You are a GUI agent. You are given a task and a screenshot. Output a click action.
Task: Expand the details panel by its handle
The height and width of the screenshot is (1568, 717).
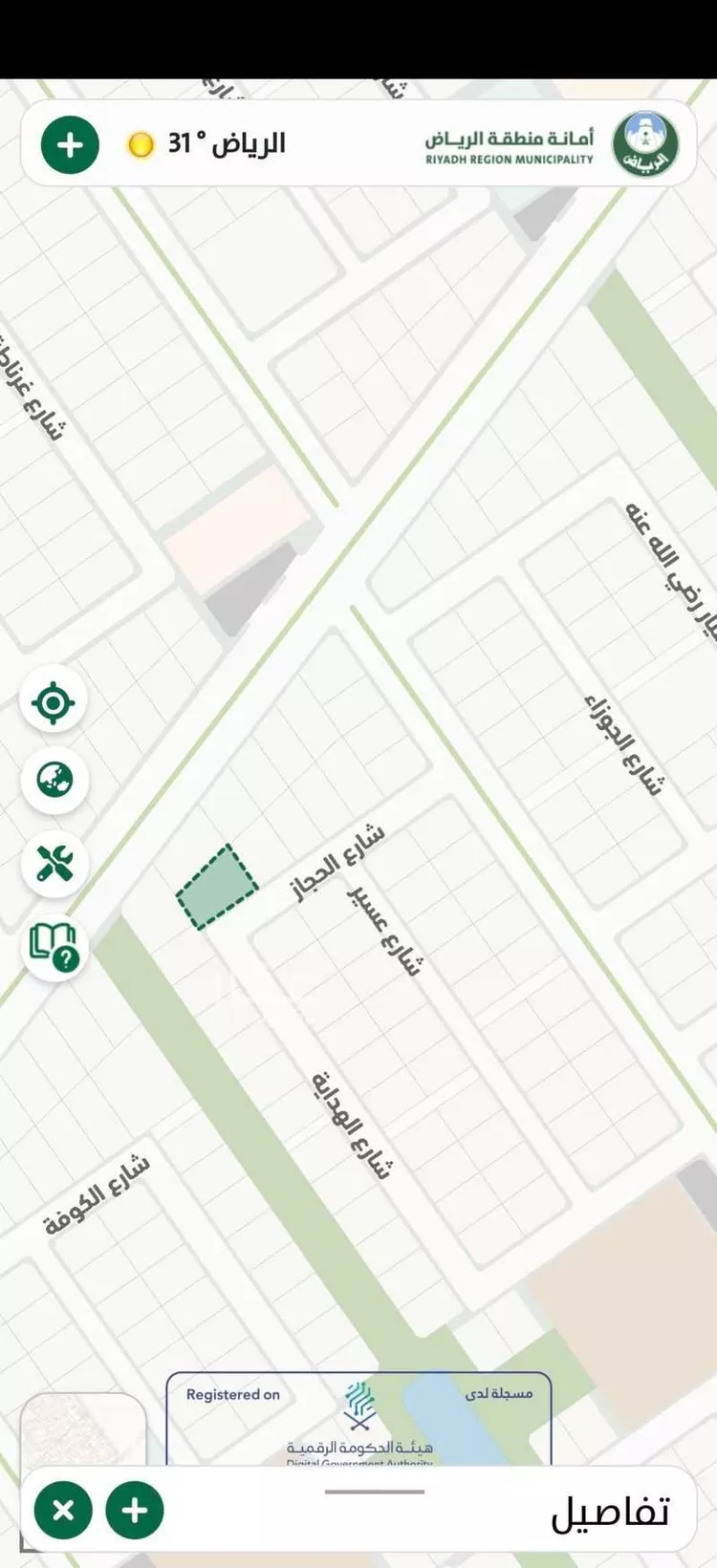coord(374,1492)
